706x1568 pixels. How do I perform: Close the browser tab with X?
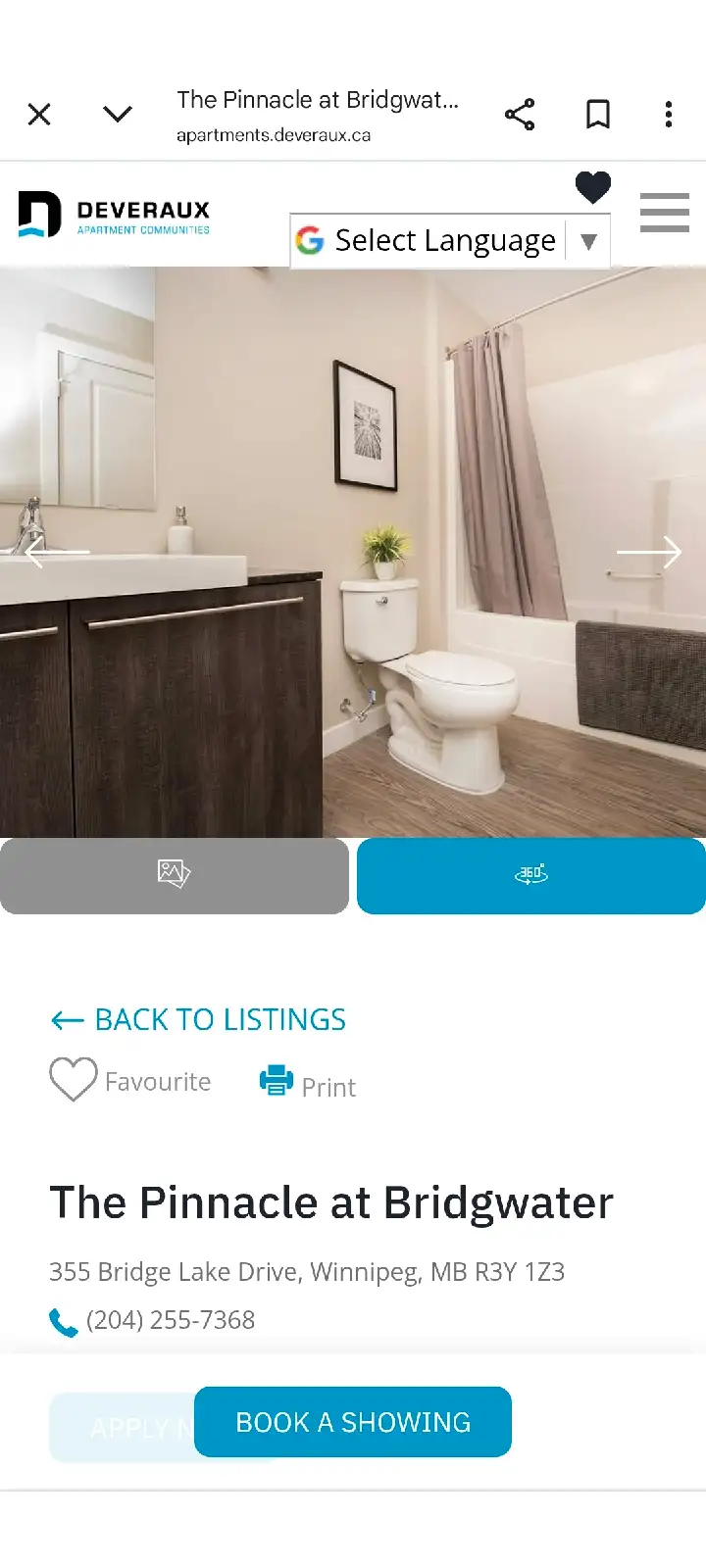(x=39, y=115)
